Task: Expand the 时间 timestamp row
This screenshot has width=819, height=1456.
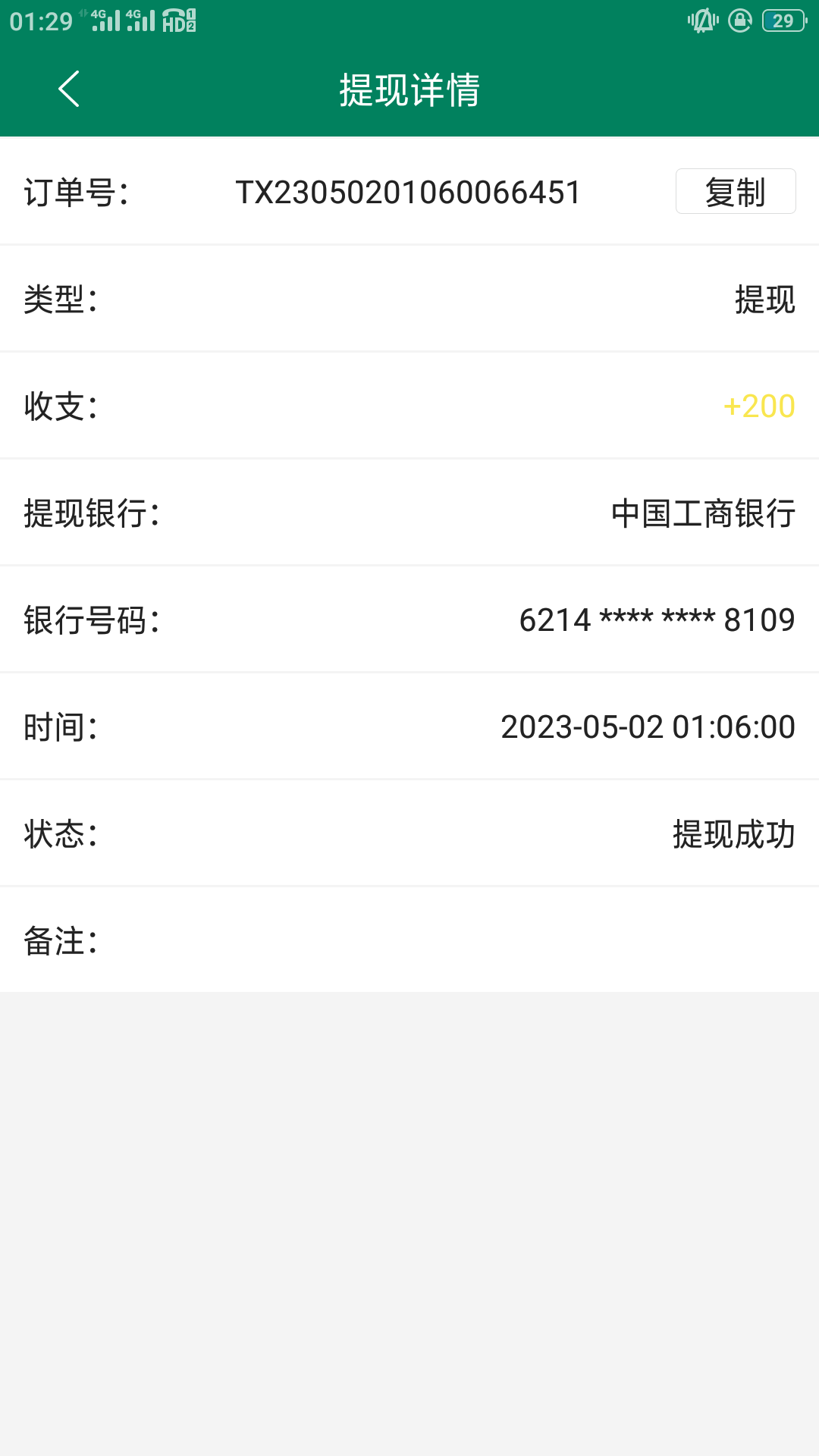Action: [x=409, y=727]
